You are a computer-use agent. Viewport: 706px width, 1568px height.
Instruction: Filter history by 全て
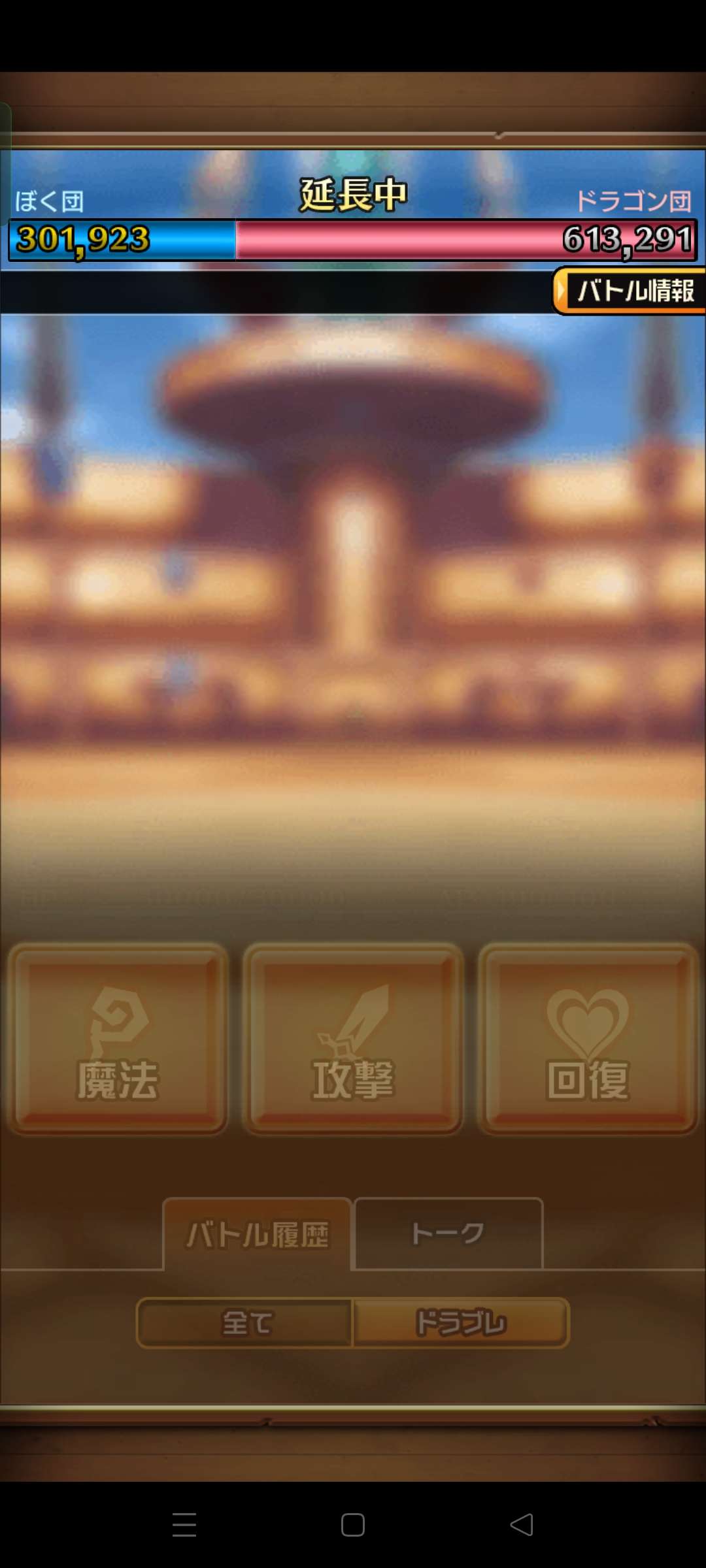(x=246, y=1323)
